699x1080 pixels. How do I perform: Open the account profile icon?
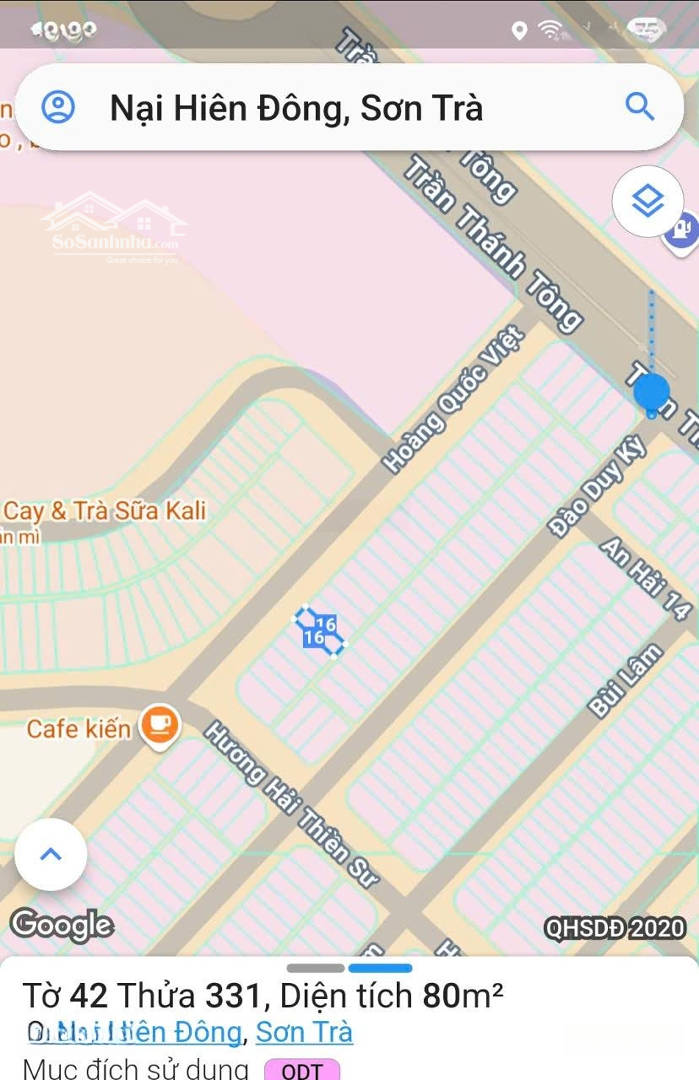[x=58, y=107]
